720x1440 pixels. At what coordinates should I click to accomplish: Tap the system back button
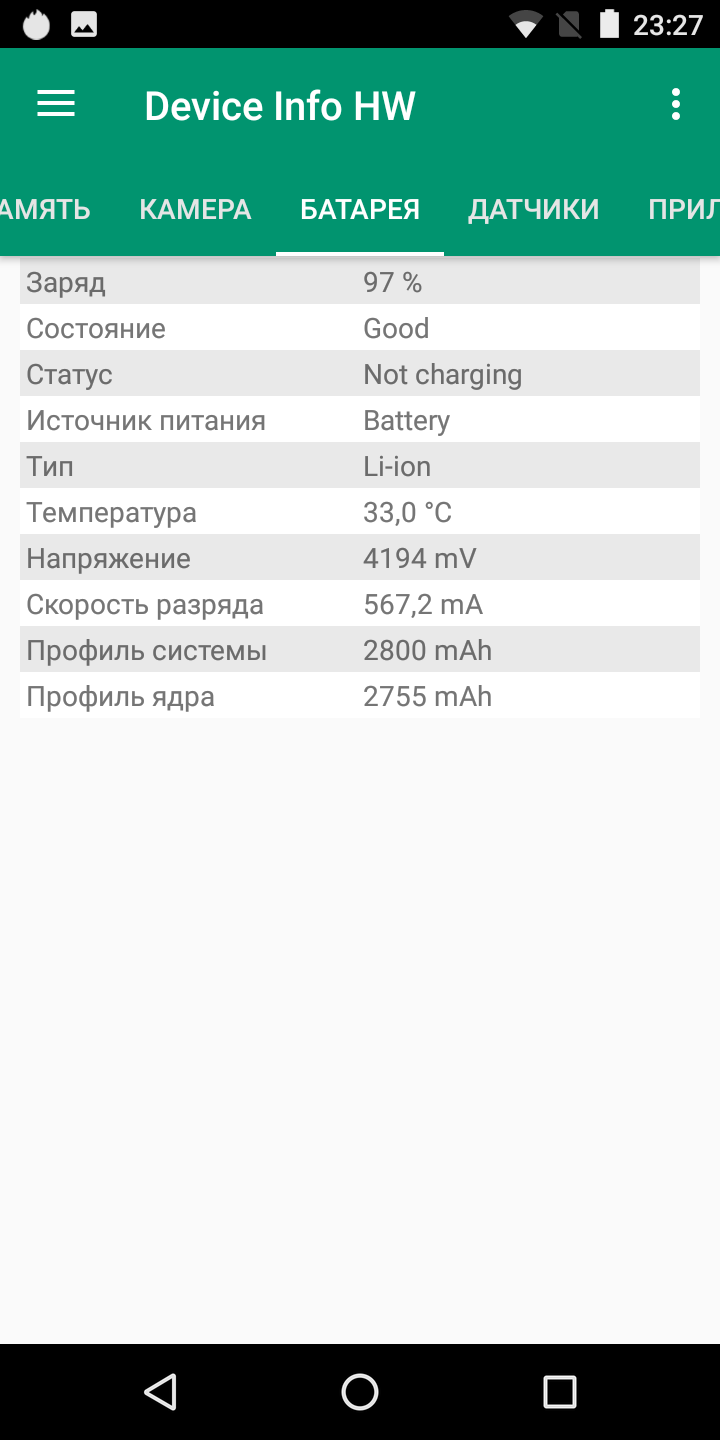pos(160,1392)
